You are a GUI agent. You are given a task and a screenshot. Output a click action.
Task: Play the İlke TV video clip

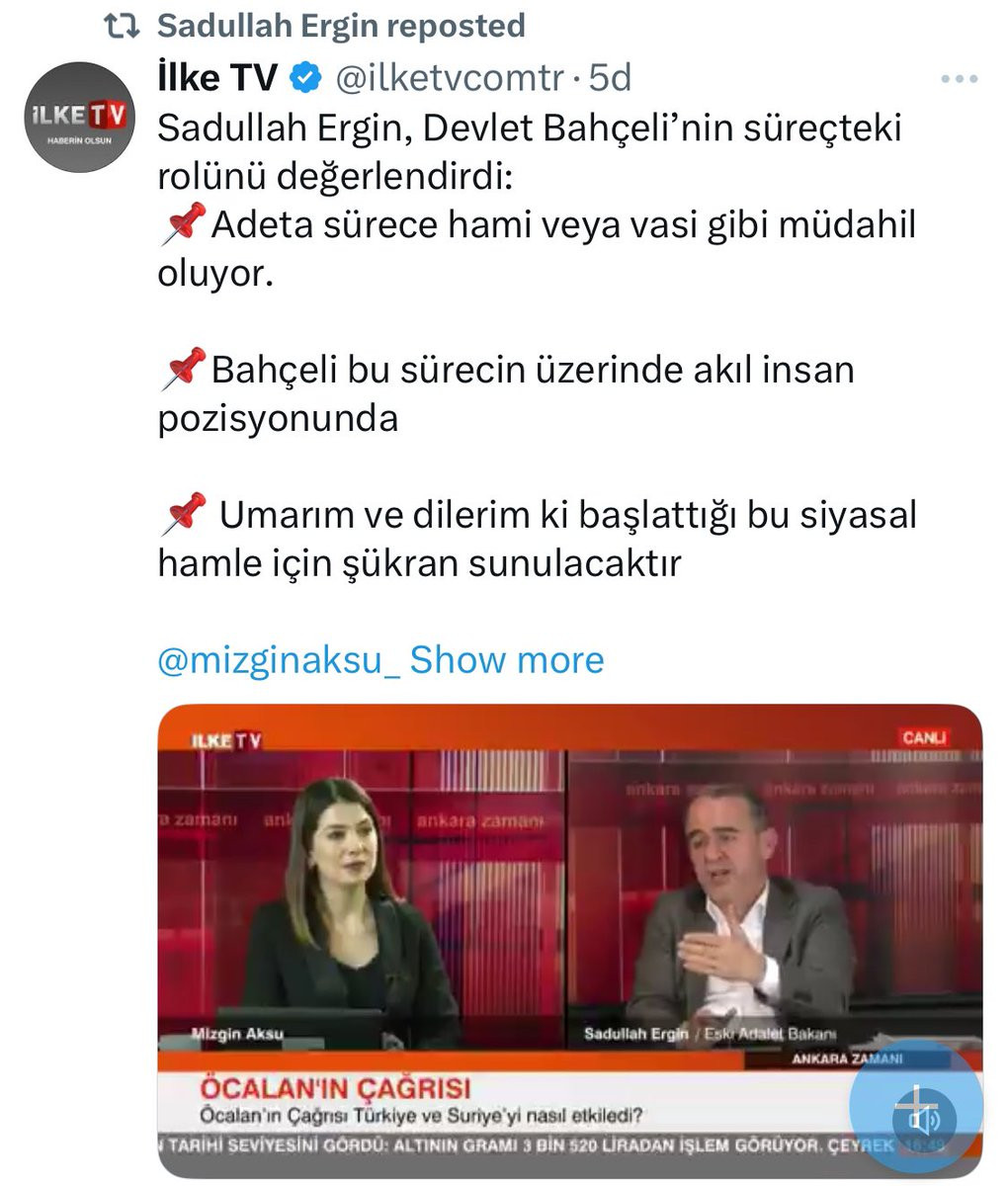[x=570, y=930]
